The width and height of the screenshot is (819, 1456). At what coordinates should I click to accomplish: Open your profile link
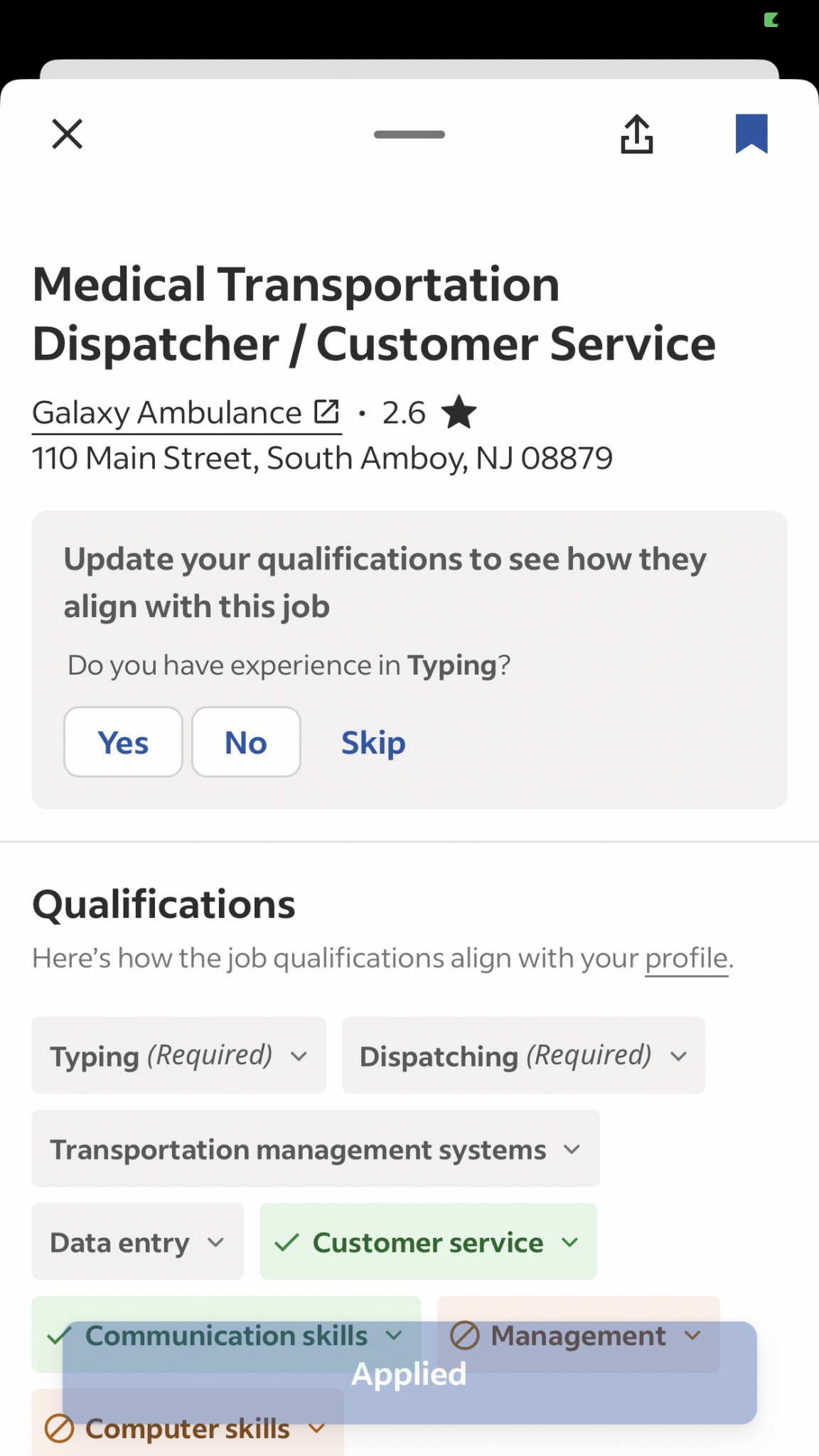point(686,958)
